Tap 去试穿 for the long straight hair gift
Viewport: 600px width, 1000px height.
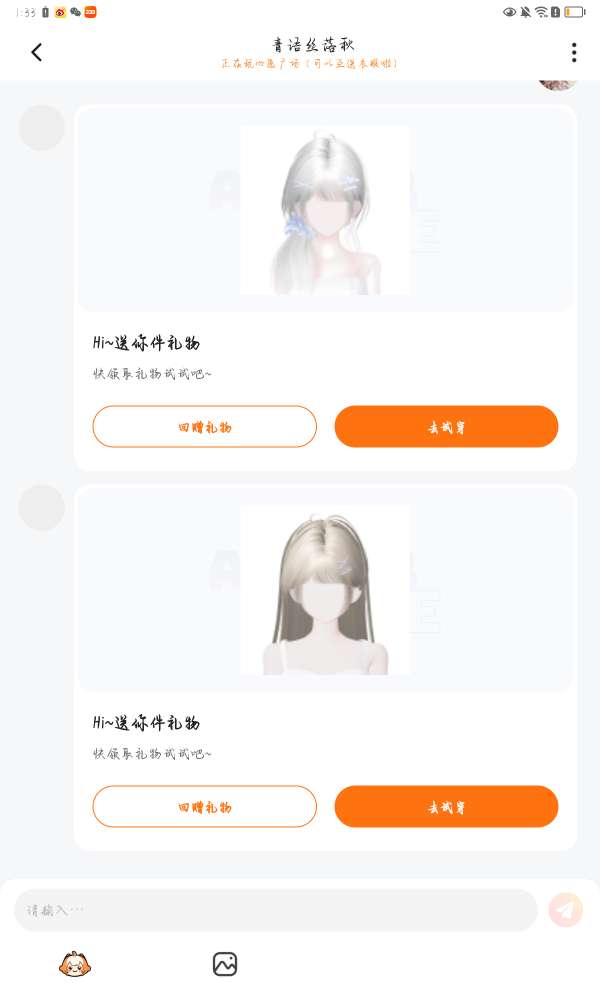[x=446, y=807]
